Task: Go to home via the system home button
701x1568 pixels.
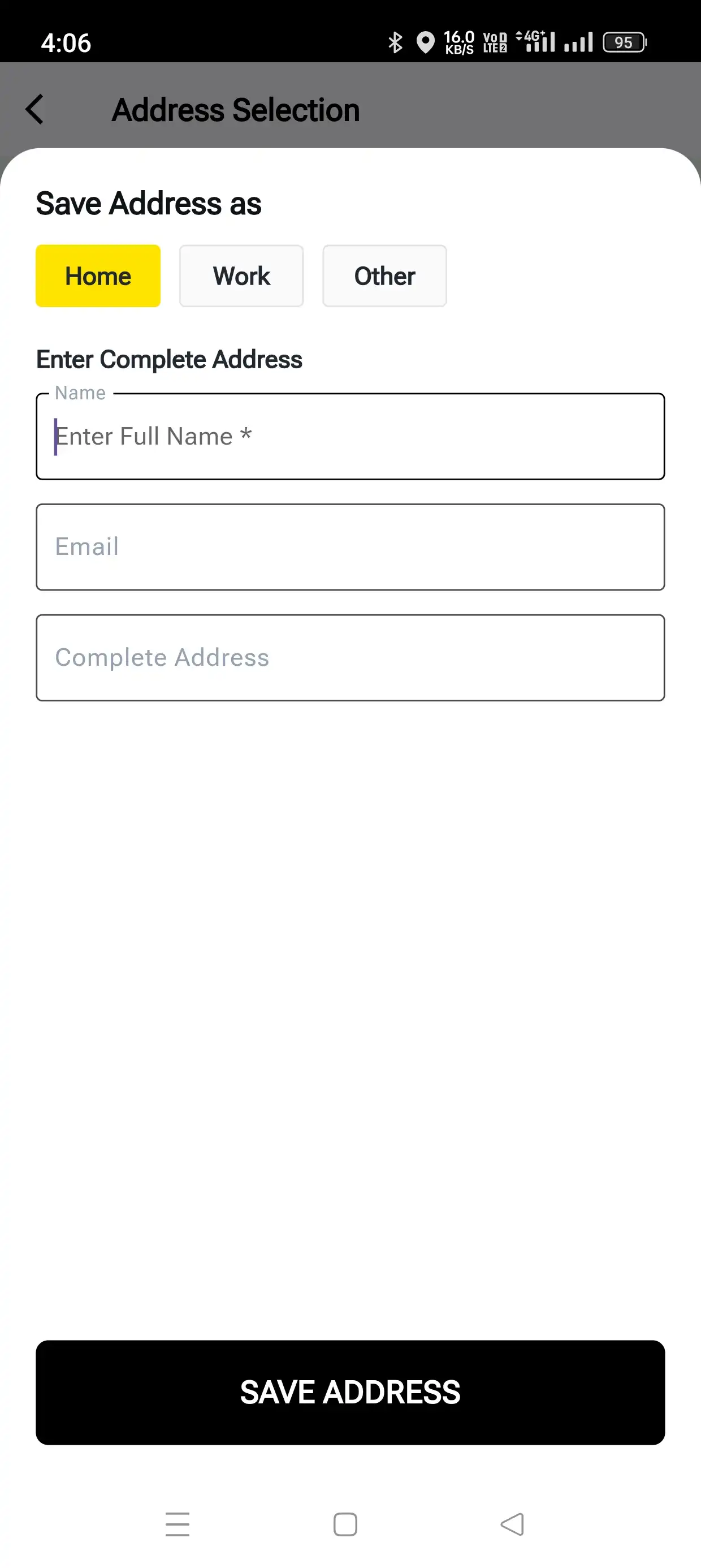Action: tap(345, 1524)
